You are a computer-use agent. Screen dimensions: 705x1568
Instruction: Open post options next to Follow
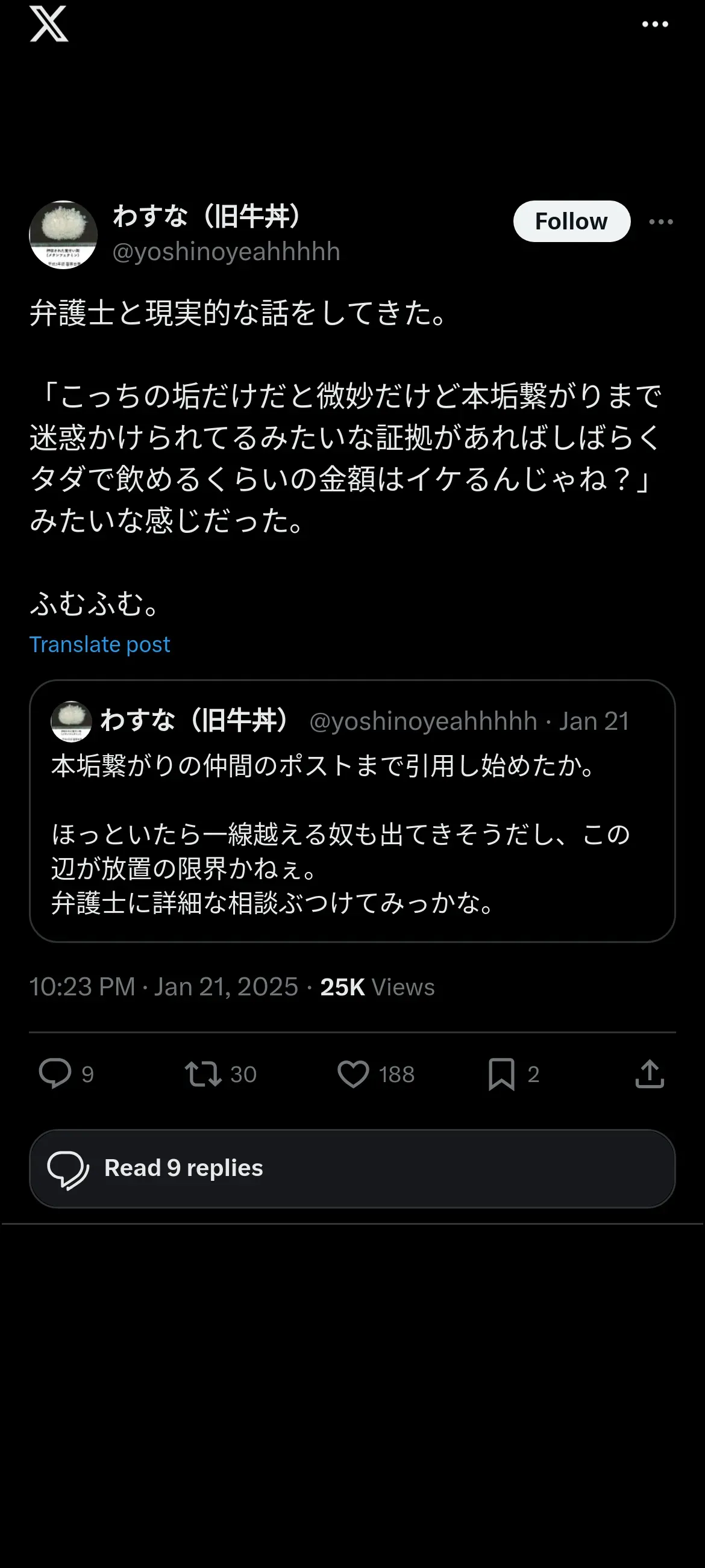click(661, 222)
